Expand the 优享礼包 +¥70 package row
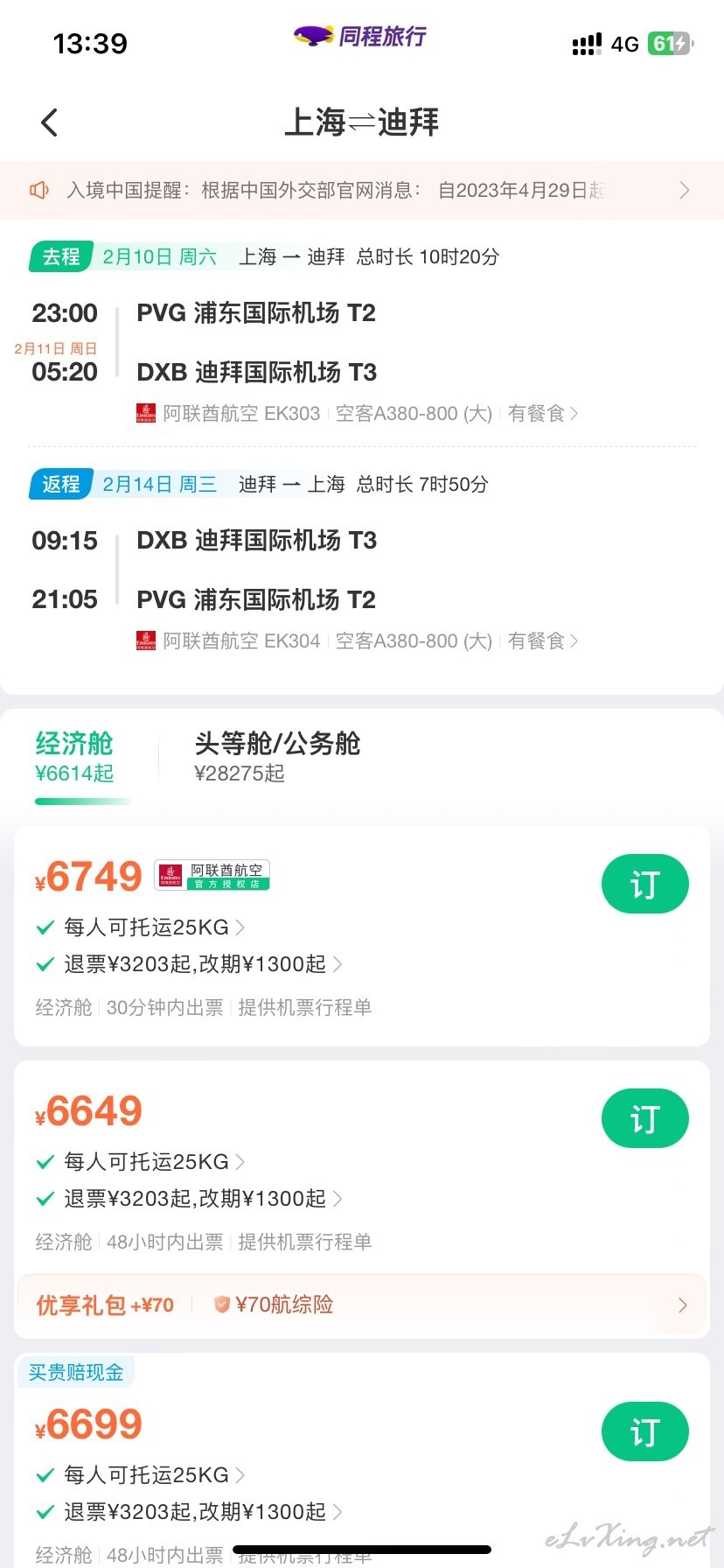Image resolution: width=724 pixels, height=1568 pixels. click(362, 1305)
